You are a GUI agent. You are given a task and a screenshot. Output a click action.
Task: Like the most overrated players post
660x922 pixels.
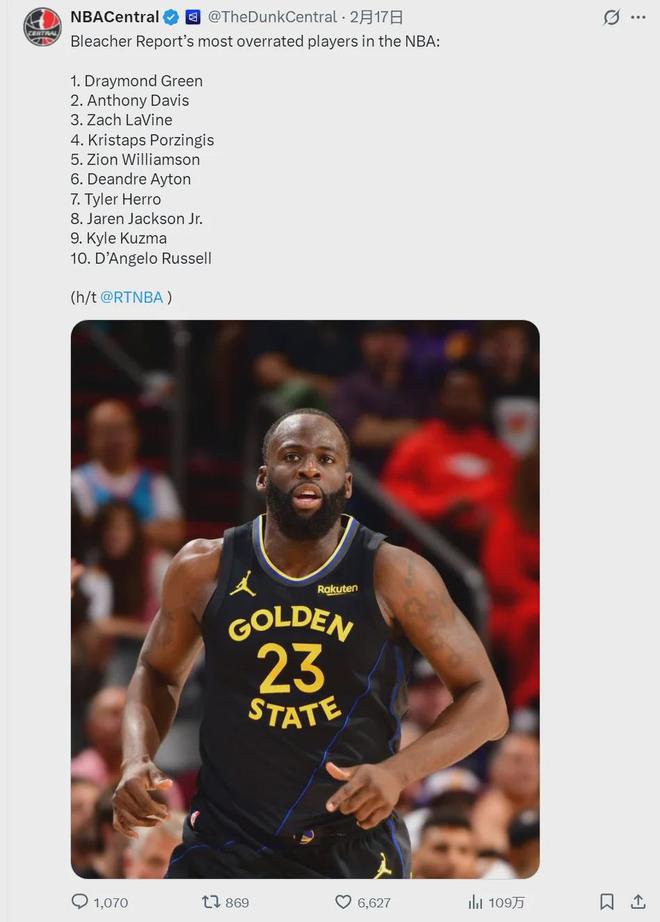pyautogui.click(x=344, y=902)
